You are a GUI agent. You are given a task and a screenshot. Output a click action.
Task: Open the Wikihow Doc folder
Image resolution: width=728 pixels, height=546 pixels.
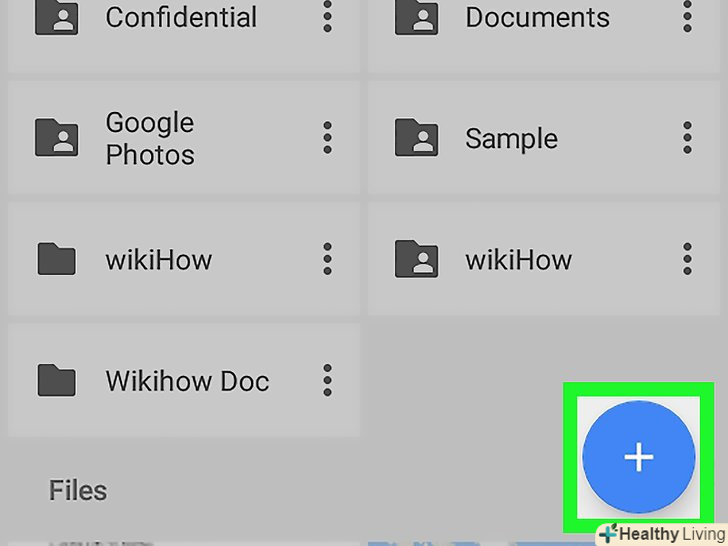[x=186, y=380]
